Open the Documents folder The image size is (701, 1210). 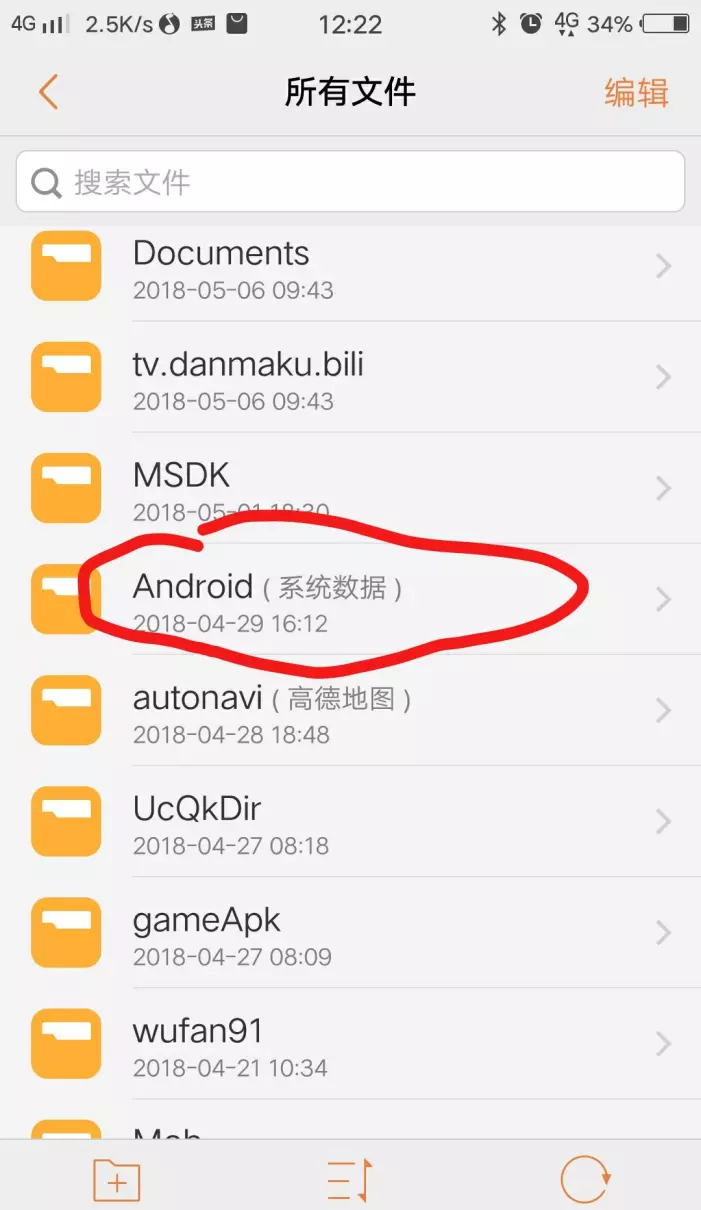(x=350, y=267)
